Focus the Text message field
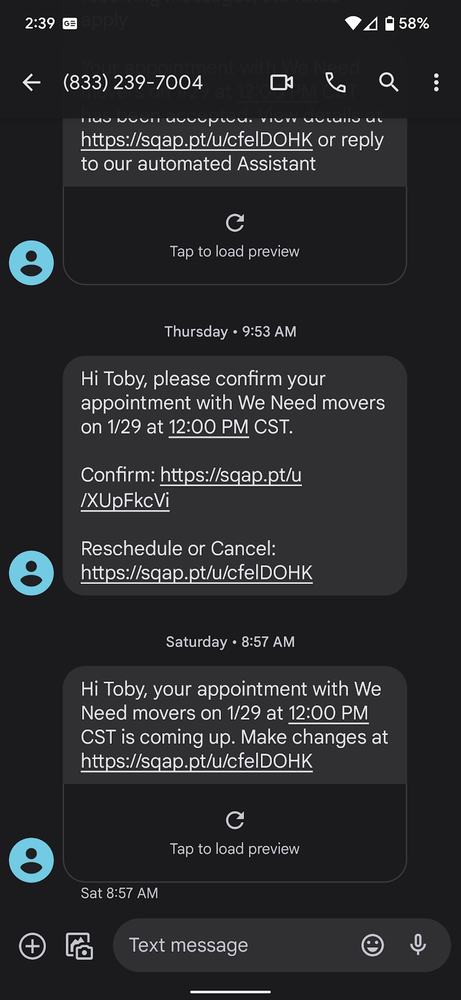The width and height of the screenshot is (461, 1000). click(236, 945)
